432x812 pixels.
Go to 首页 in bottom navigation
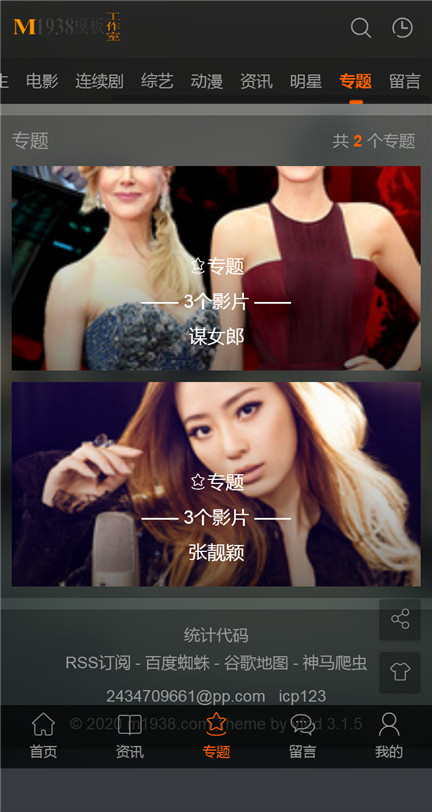point(44,736)
